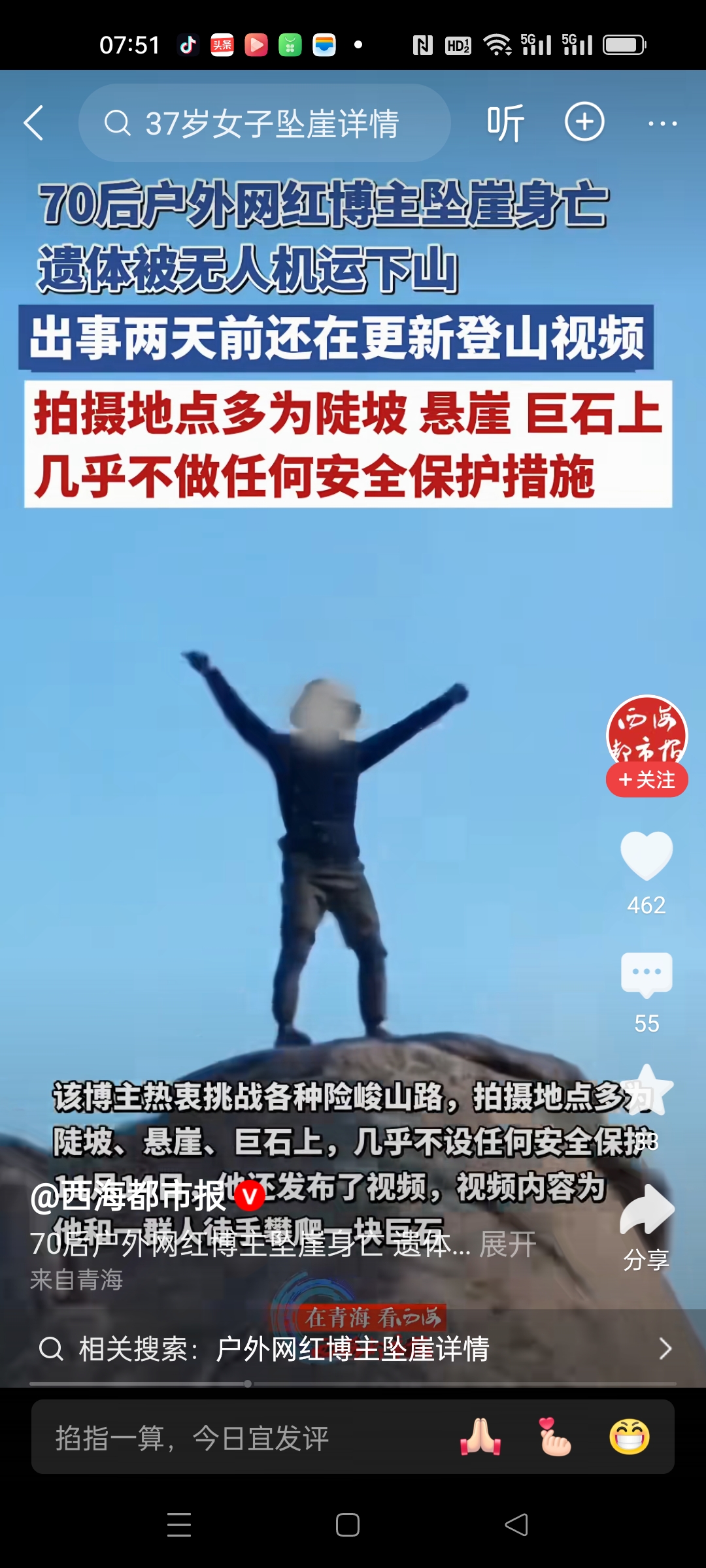706x1568 pixels.
Task: Tap the plus icon in the top bar
Action: coord(585,123)
